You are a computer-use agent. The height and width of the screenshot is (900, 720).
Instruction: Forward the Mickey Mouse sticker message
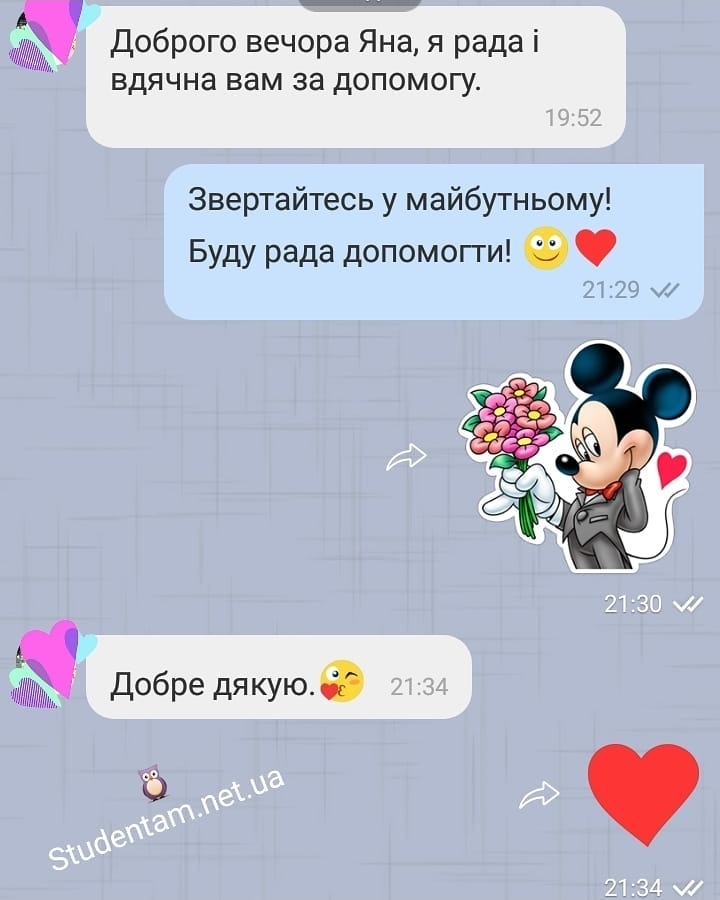406,458
